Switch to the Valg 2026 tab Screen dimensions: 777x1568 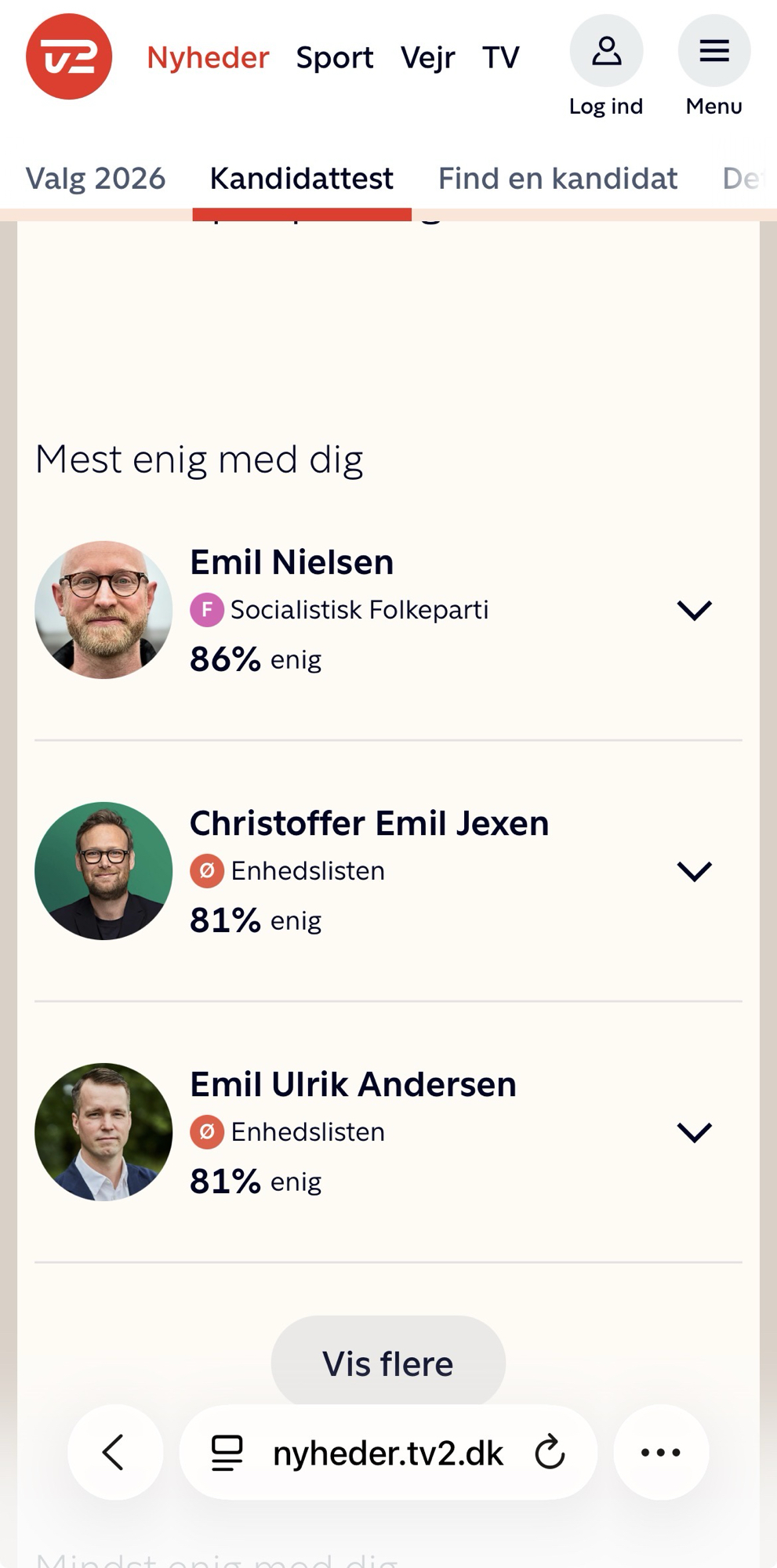(96, 179)
